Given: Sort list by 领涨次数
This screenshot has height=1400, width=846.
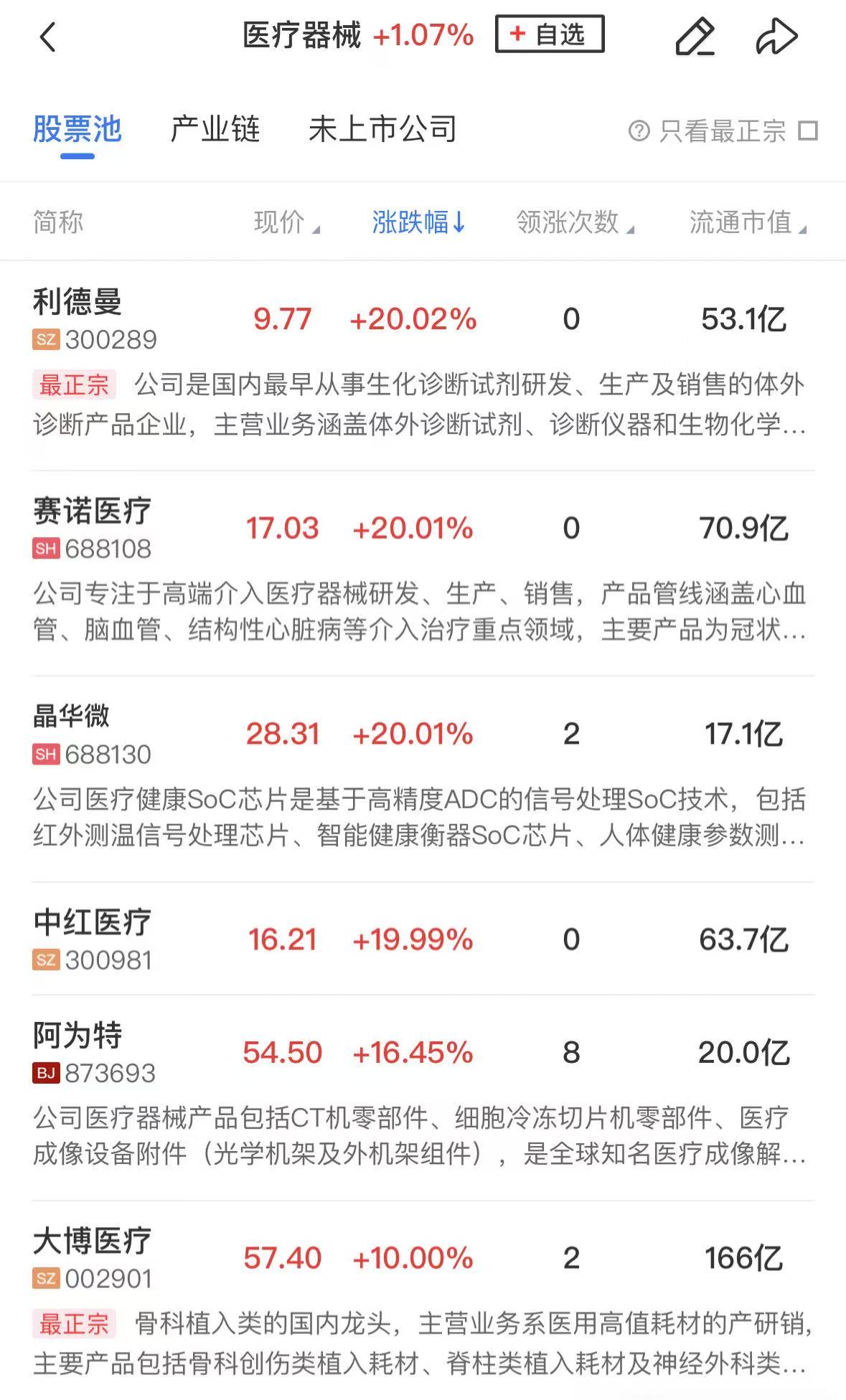Looking at the screenshot, I should click(x=574, y=222).
